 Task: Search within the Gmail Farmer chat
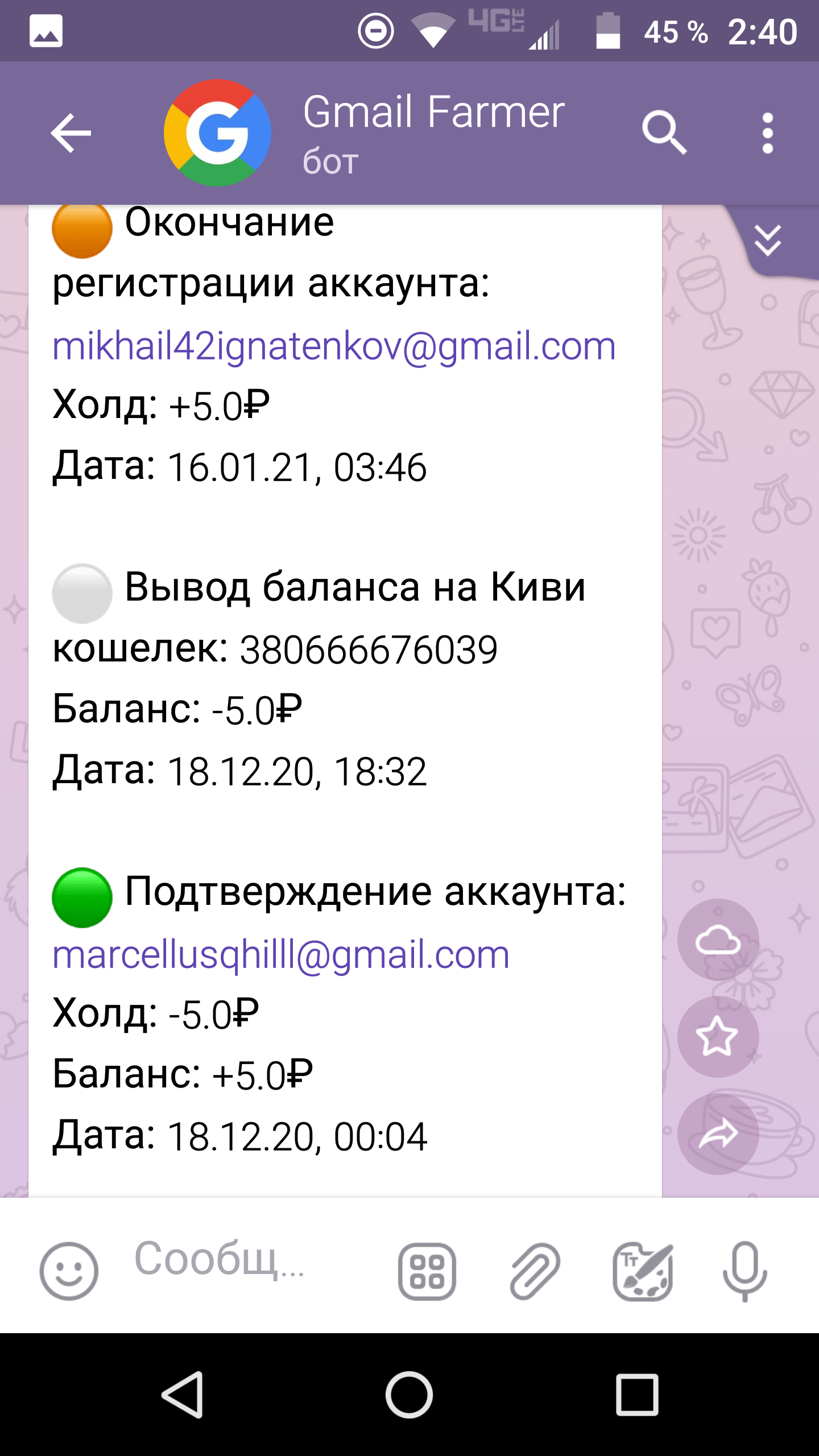664,133
